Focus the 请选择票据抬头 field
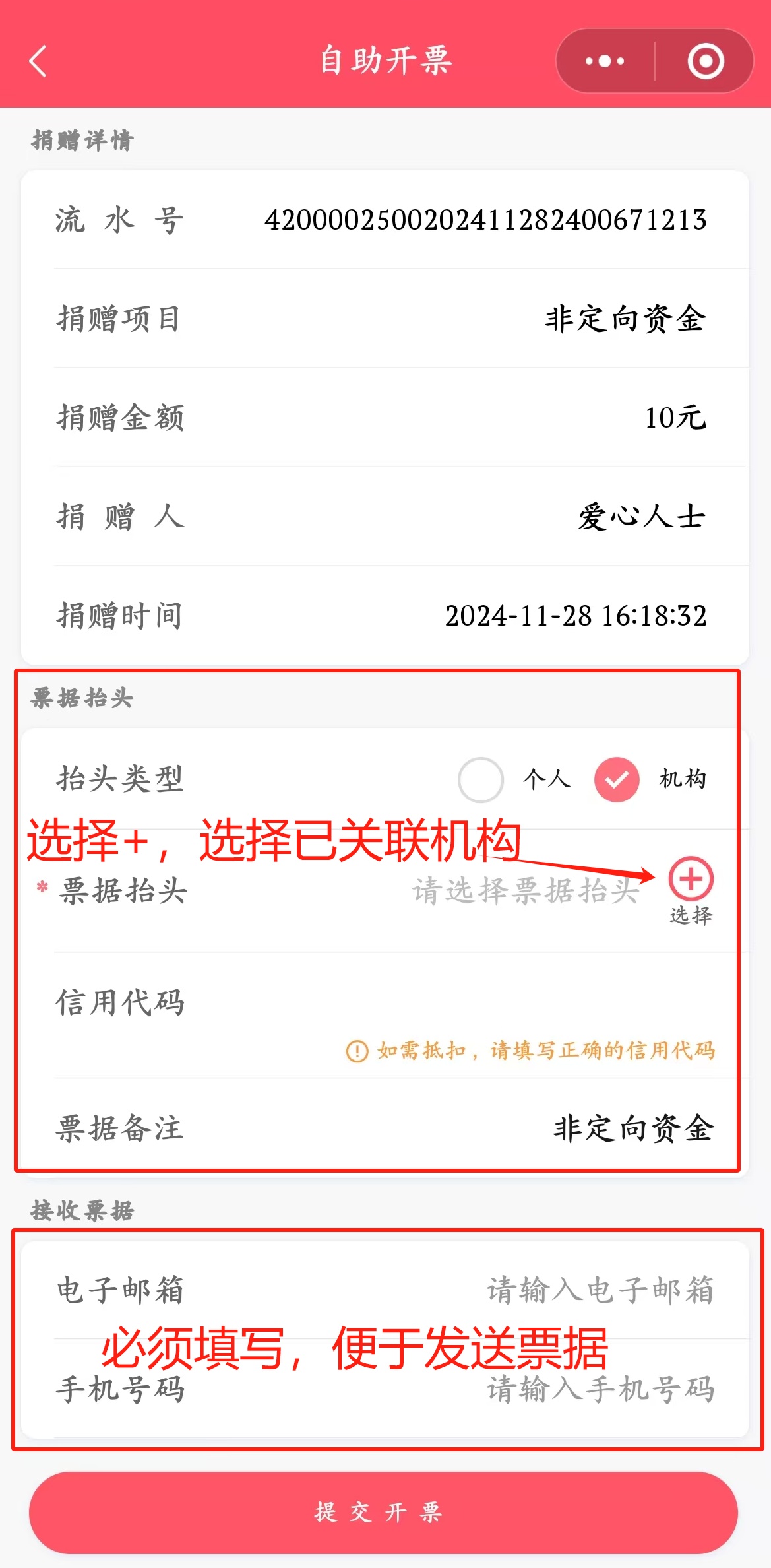Image resolution: width=771 pixels, height=1568 pixels. (x=525, y=892)
